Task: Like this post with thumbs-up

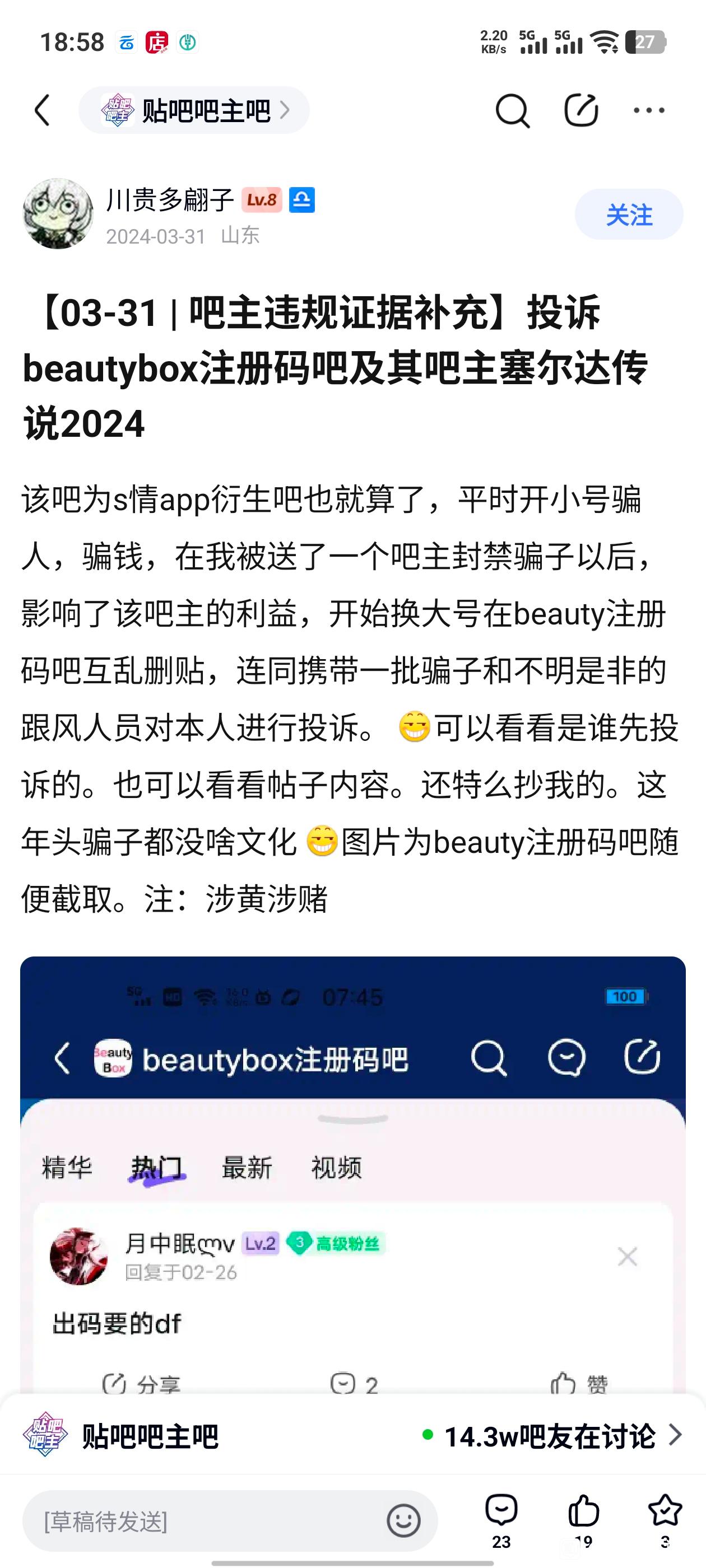Action: pyautogui.click(x=583, y=1520)
